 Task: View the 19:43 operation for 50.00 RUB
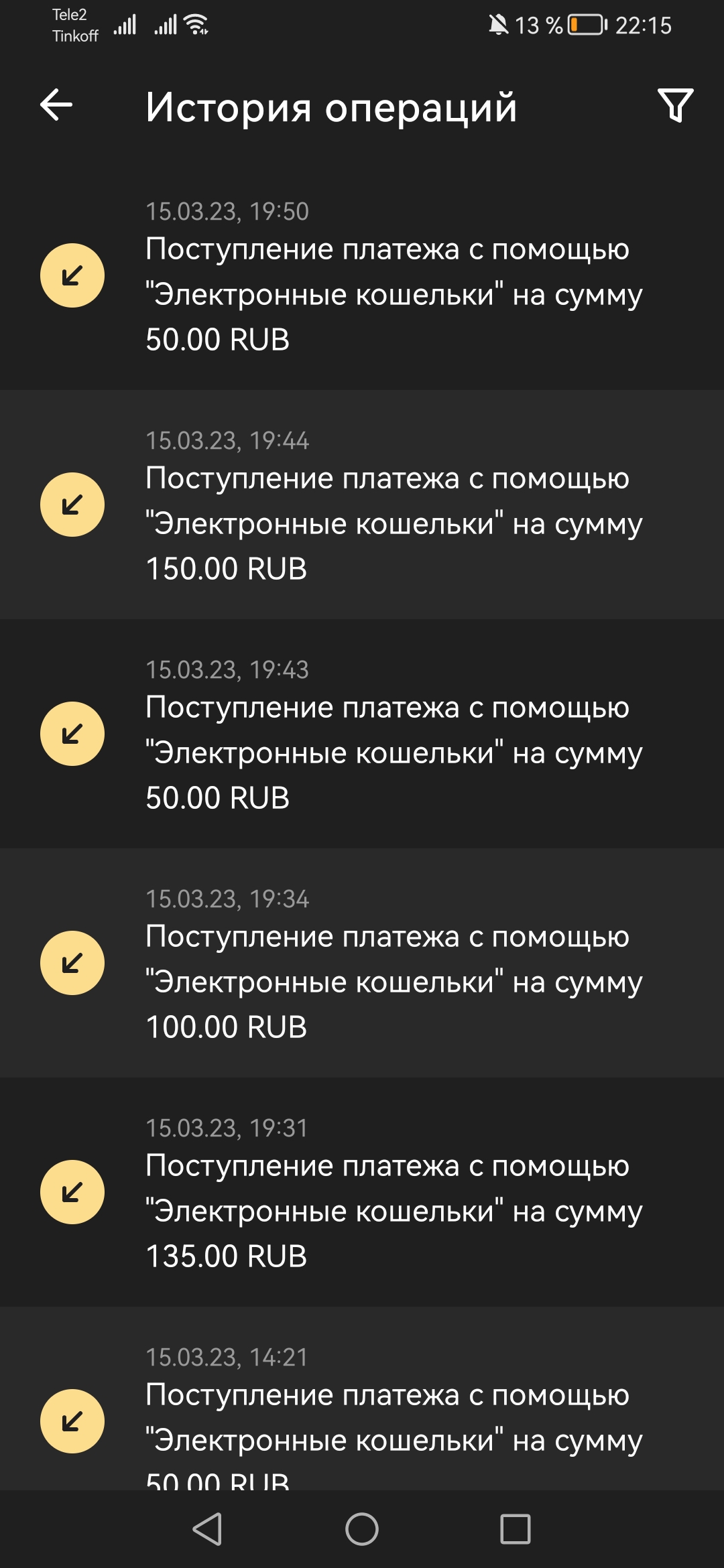click(x=362, y=734)
